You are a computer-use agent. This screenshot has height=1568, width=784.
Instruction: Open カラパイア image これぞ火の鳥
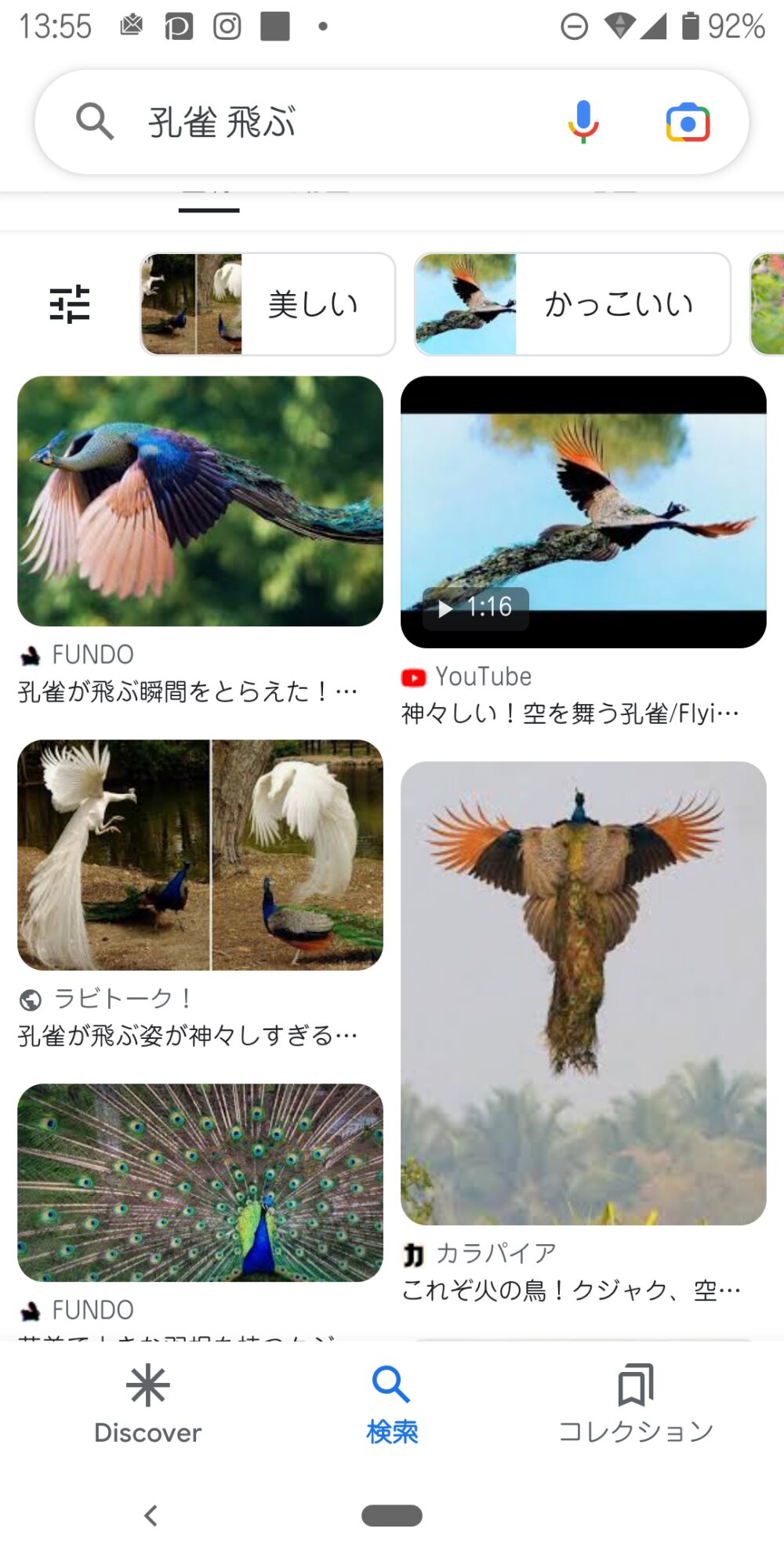583,993
